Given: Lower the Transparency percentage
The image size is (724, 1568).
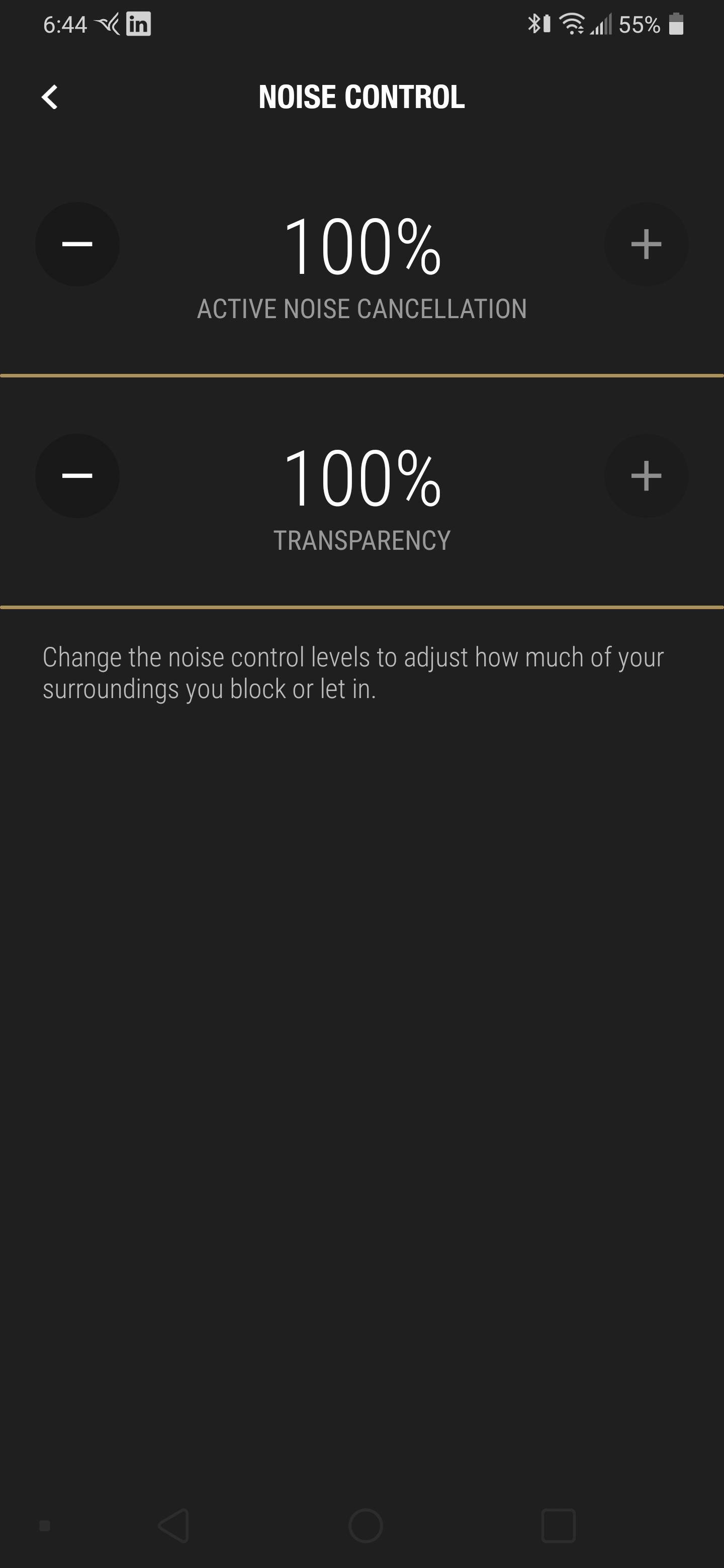Looking at the screenshot, I should [77, 475].
